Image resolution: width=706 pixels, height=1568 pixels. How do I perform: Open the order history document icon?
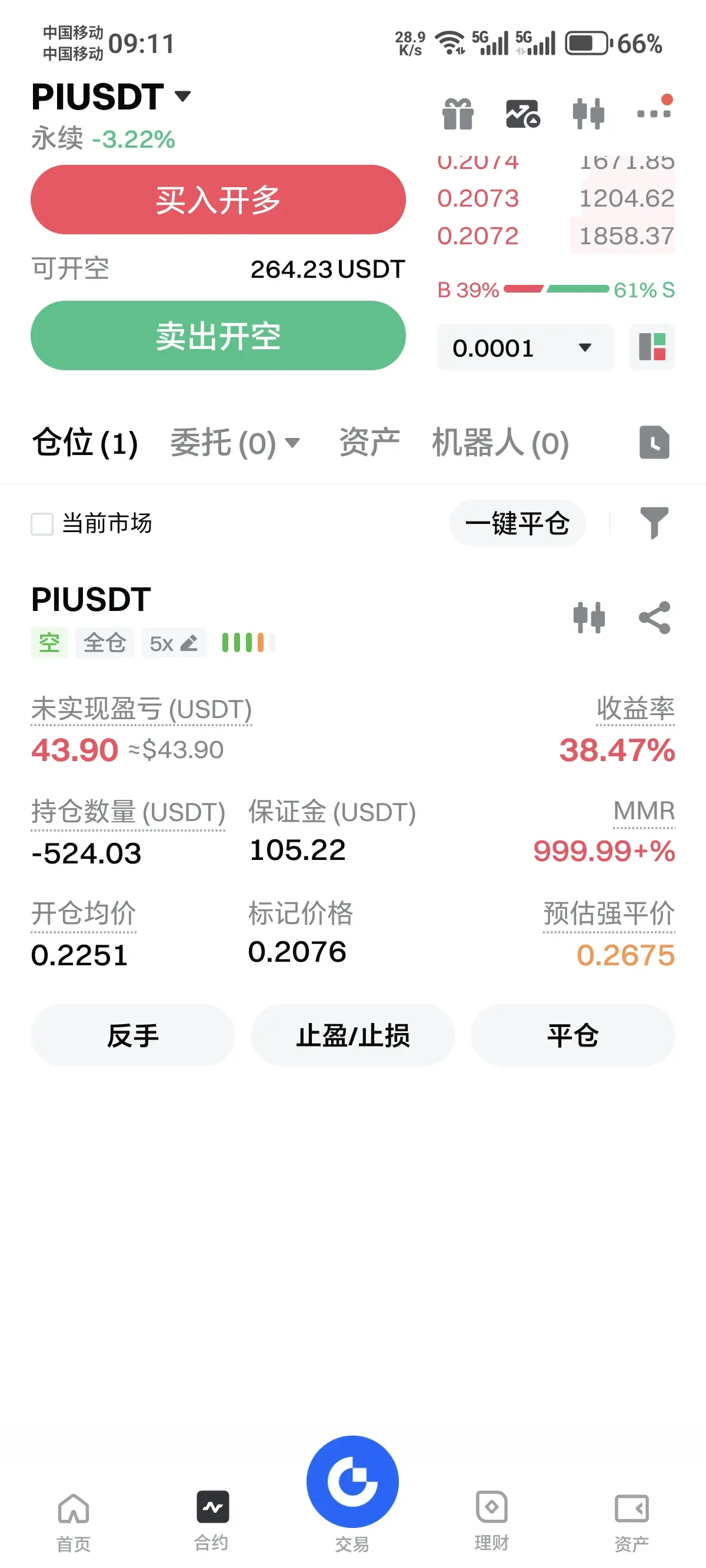(x=654, y=443)
